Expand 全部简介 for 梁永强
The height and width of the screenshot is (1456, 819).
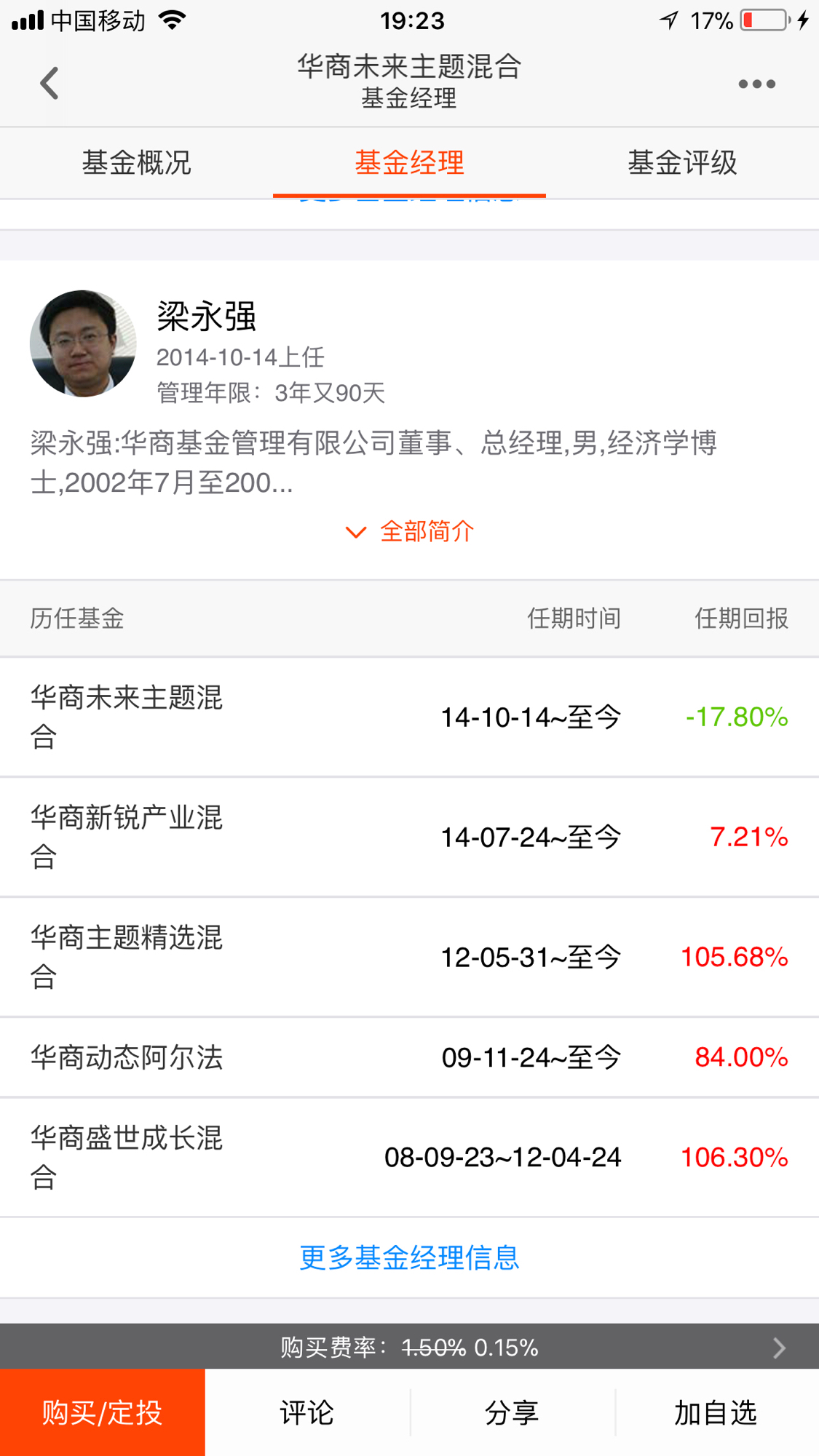click(409, 532)
